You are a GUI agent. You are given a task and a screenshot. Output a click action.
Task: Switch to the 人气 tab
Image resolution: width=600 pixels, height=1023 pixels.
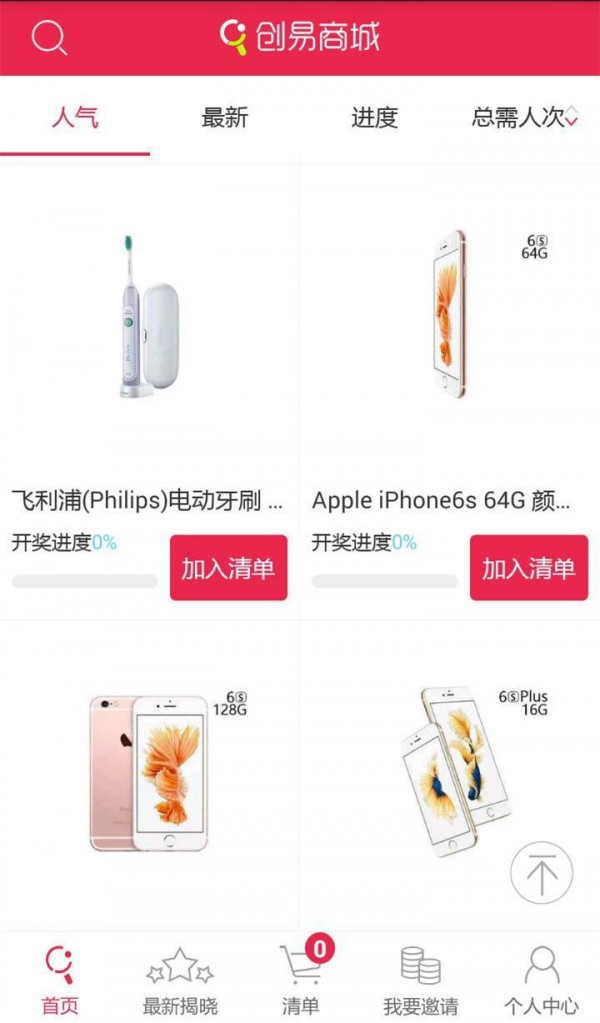(75, 118)
